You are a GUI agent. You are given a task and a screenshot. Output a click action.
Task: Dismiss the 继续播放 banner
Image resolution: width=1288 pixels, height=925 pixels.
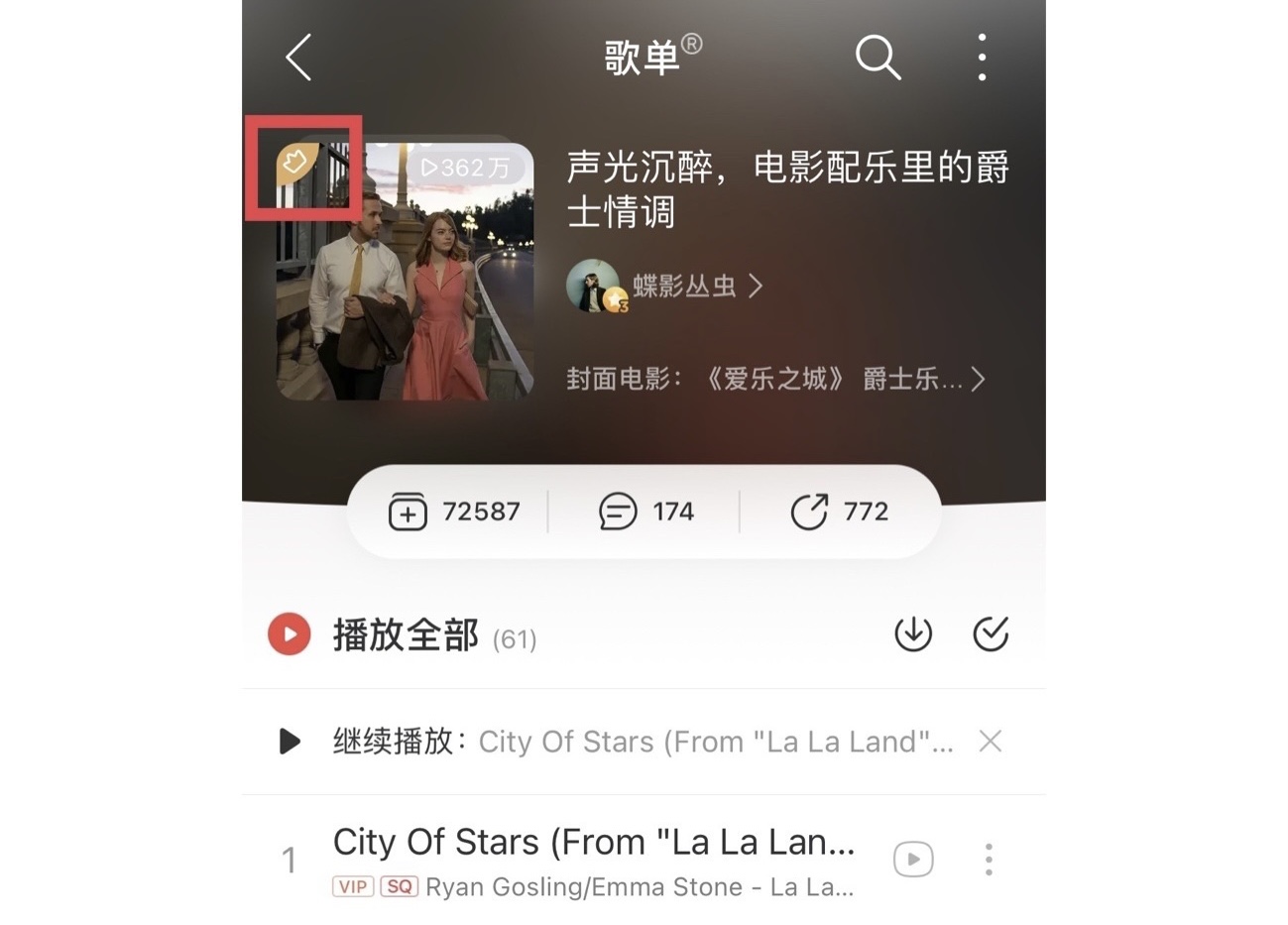click(x=990, y=741)
